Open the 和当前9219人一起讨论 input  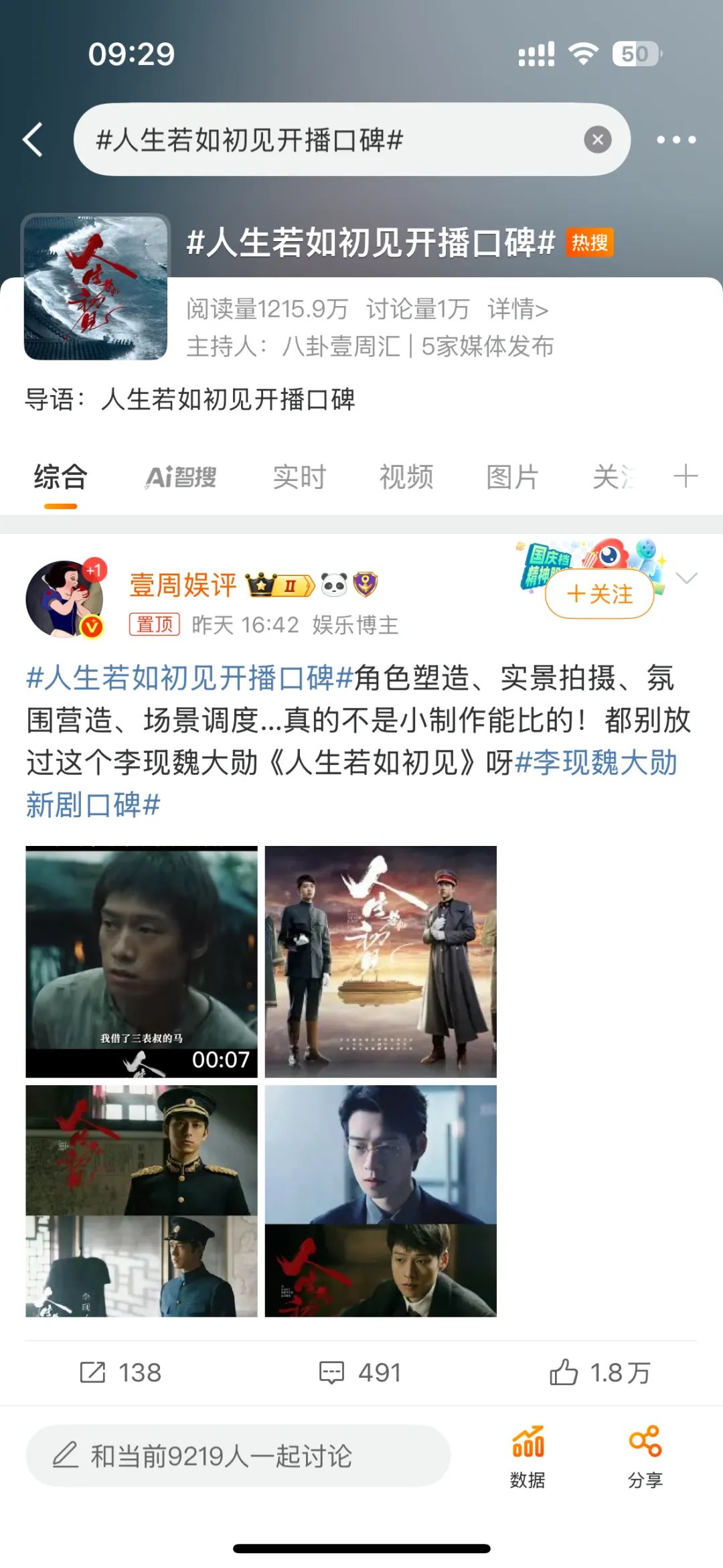[238, 1455]
